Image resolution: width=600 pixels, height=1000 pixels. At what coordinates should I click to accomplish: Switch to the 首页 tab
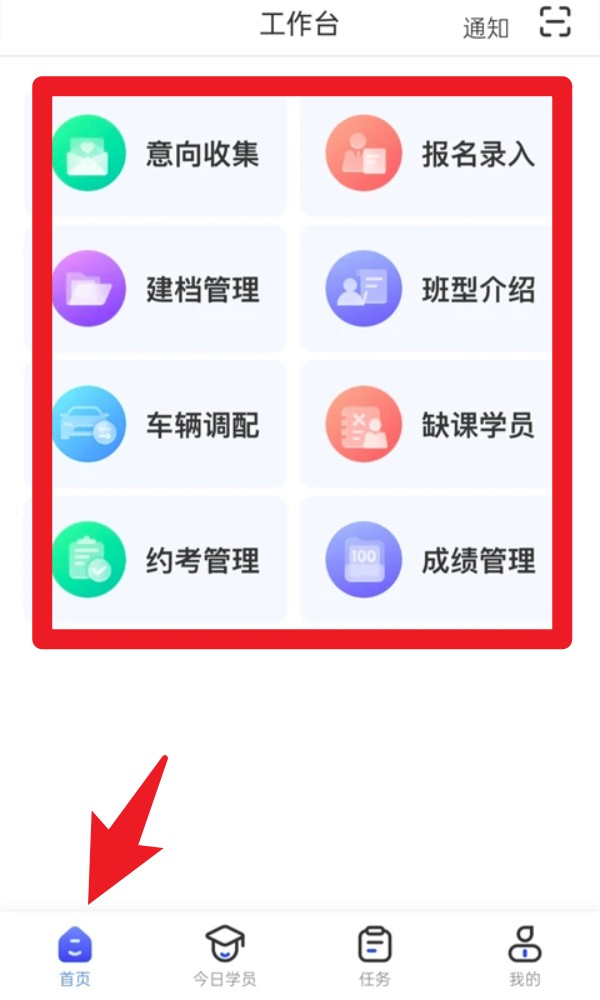75,955
